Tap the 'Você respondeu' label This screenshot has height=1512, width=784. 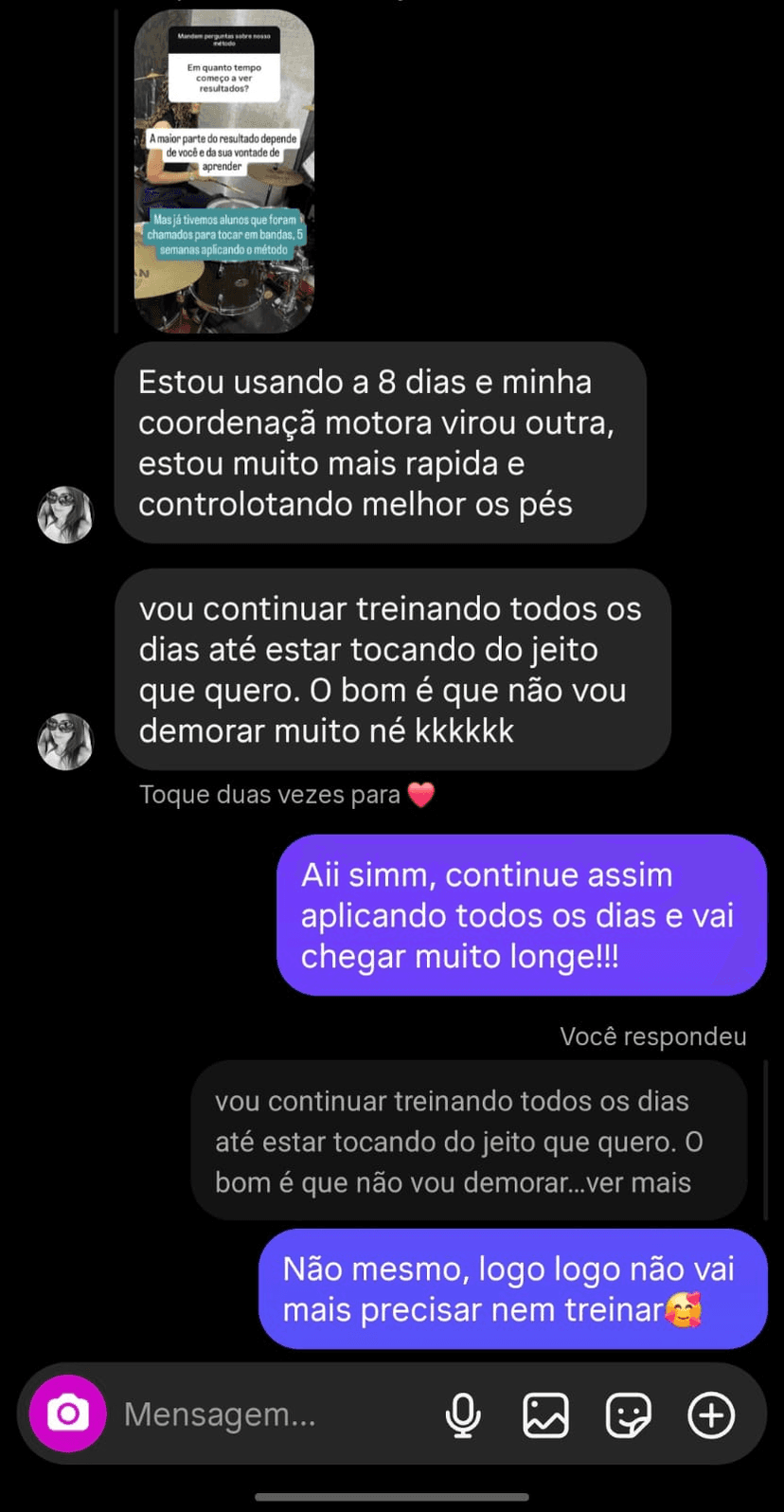(654, 1035)
